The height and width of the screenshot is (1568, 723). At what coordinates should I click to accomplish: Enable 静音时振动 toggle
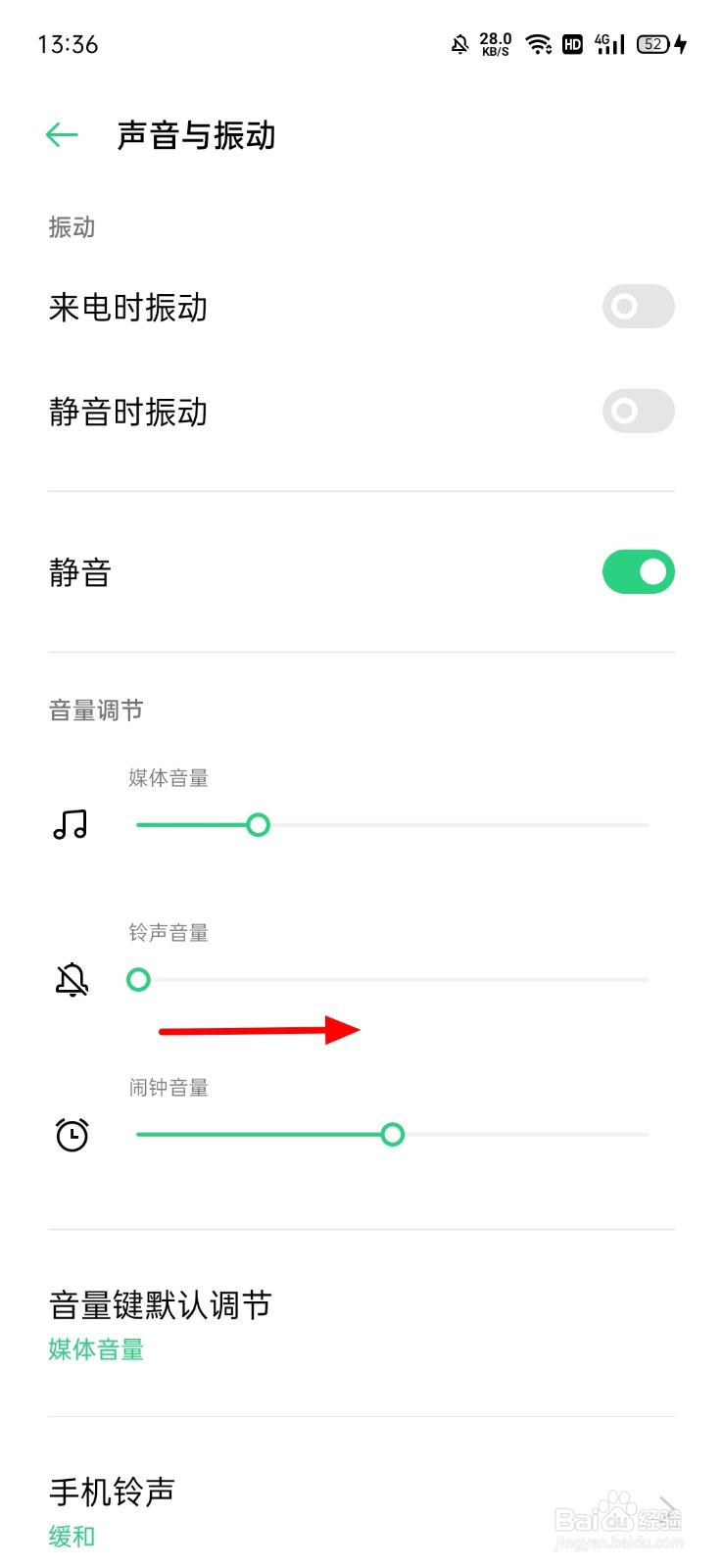tap(637, 412)
